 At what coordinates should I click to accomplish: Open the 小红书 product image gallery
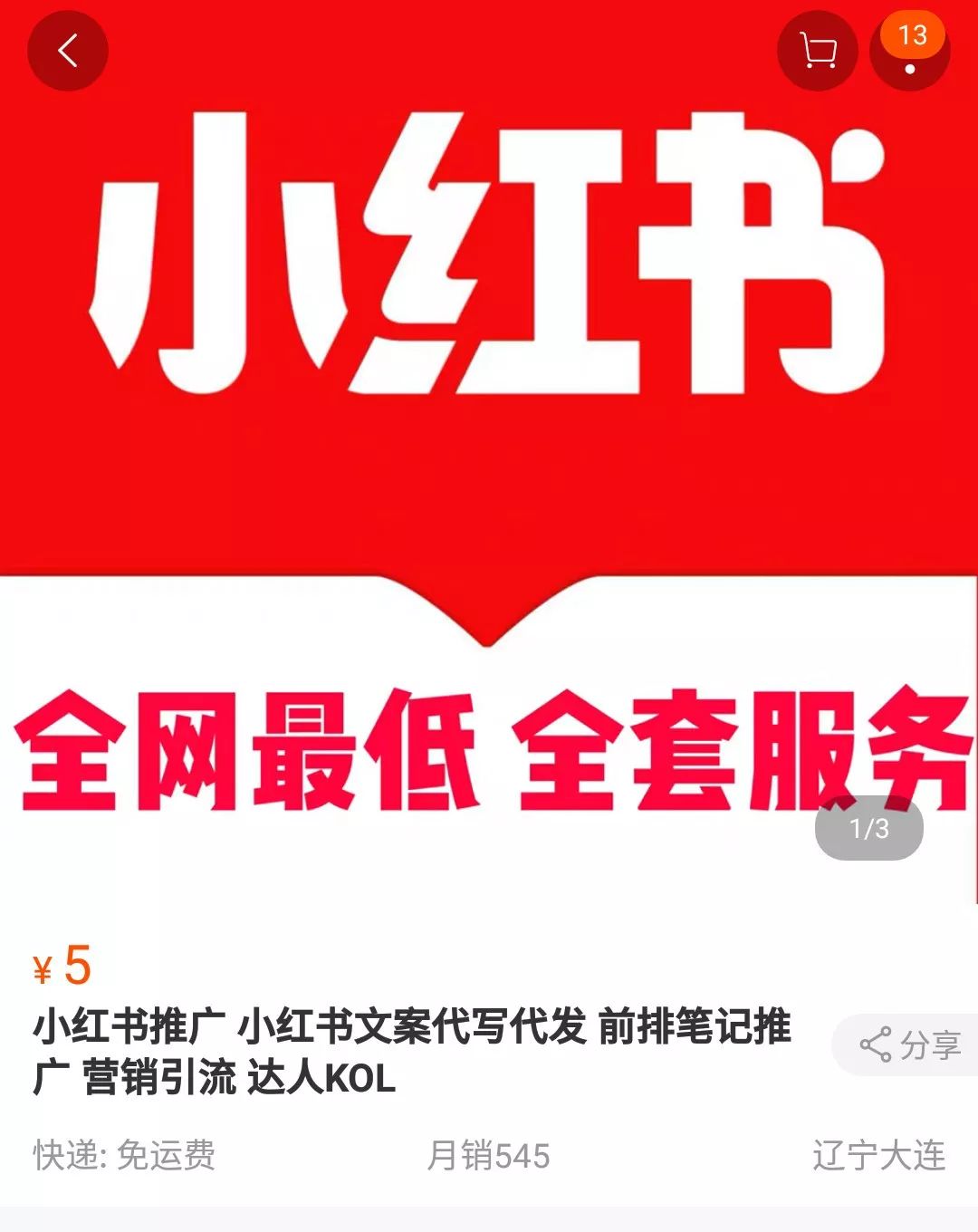(489, 453)
